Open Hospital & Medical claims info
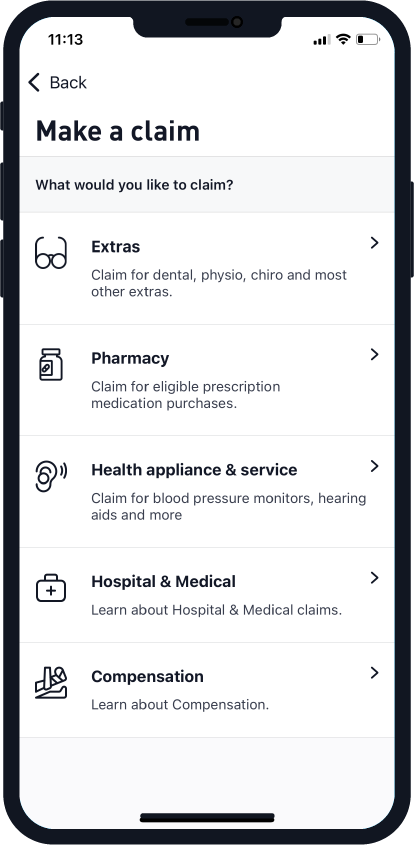 click(207, 595)
